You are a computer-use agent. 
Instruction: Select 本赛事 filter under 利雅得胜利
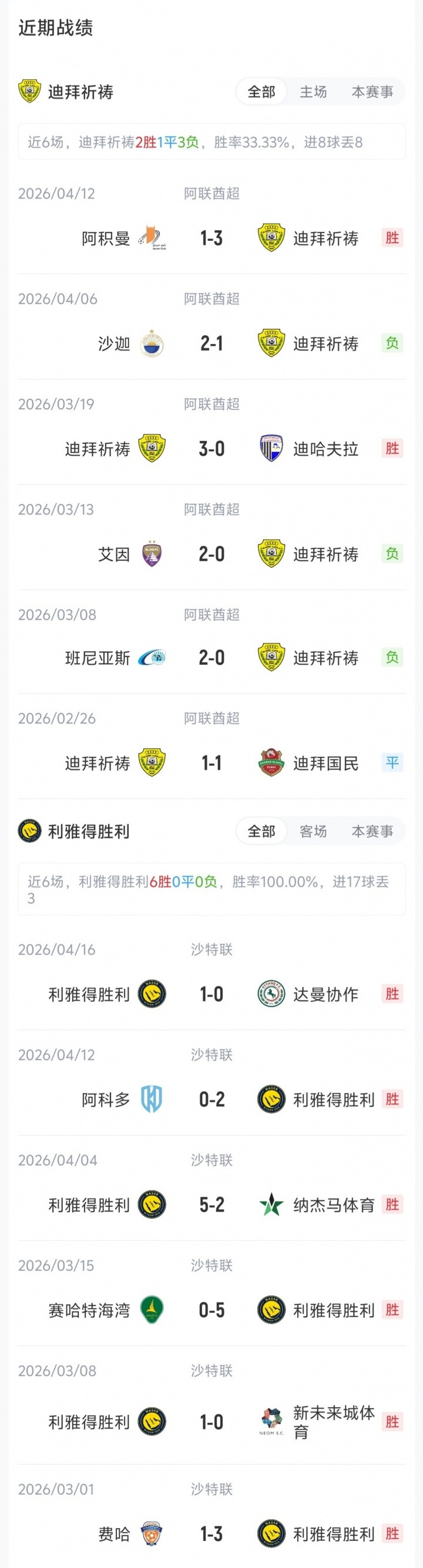point(372,832)
